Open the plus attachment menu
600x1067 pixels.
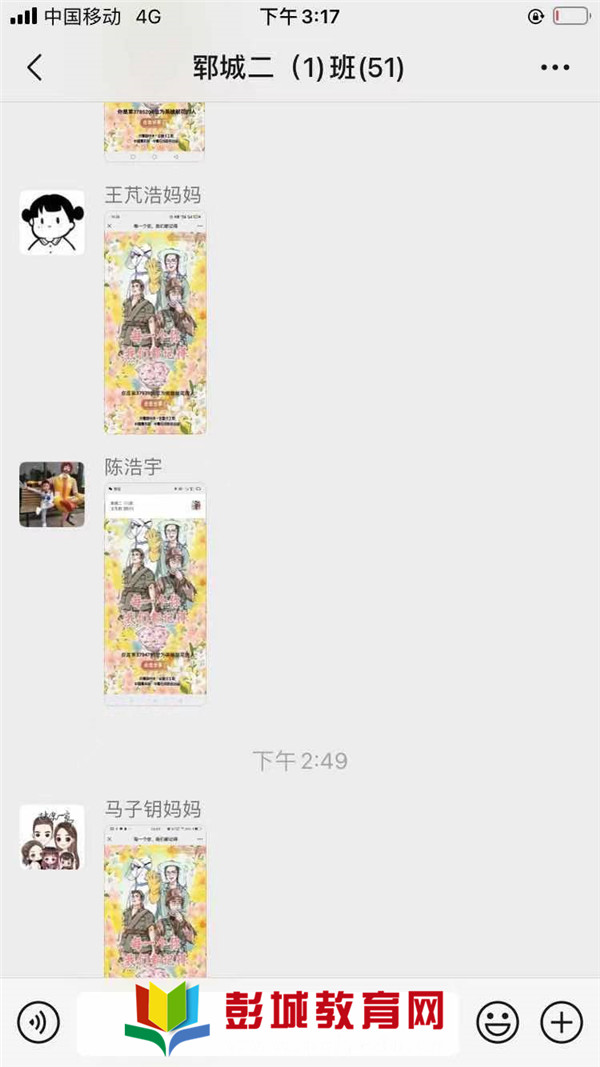561,1021
